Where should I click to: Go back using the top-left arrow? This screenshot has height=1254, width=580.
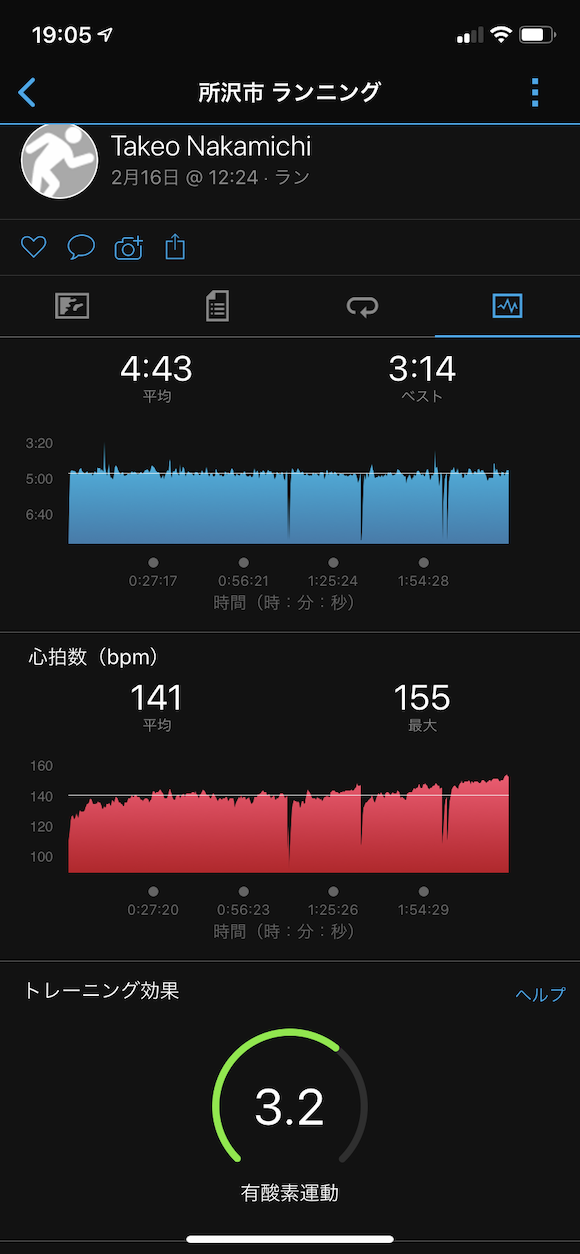click(x=27, y=93)
